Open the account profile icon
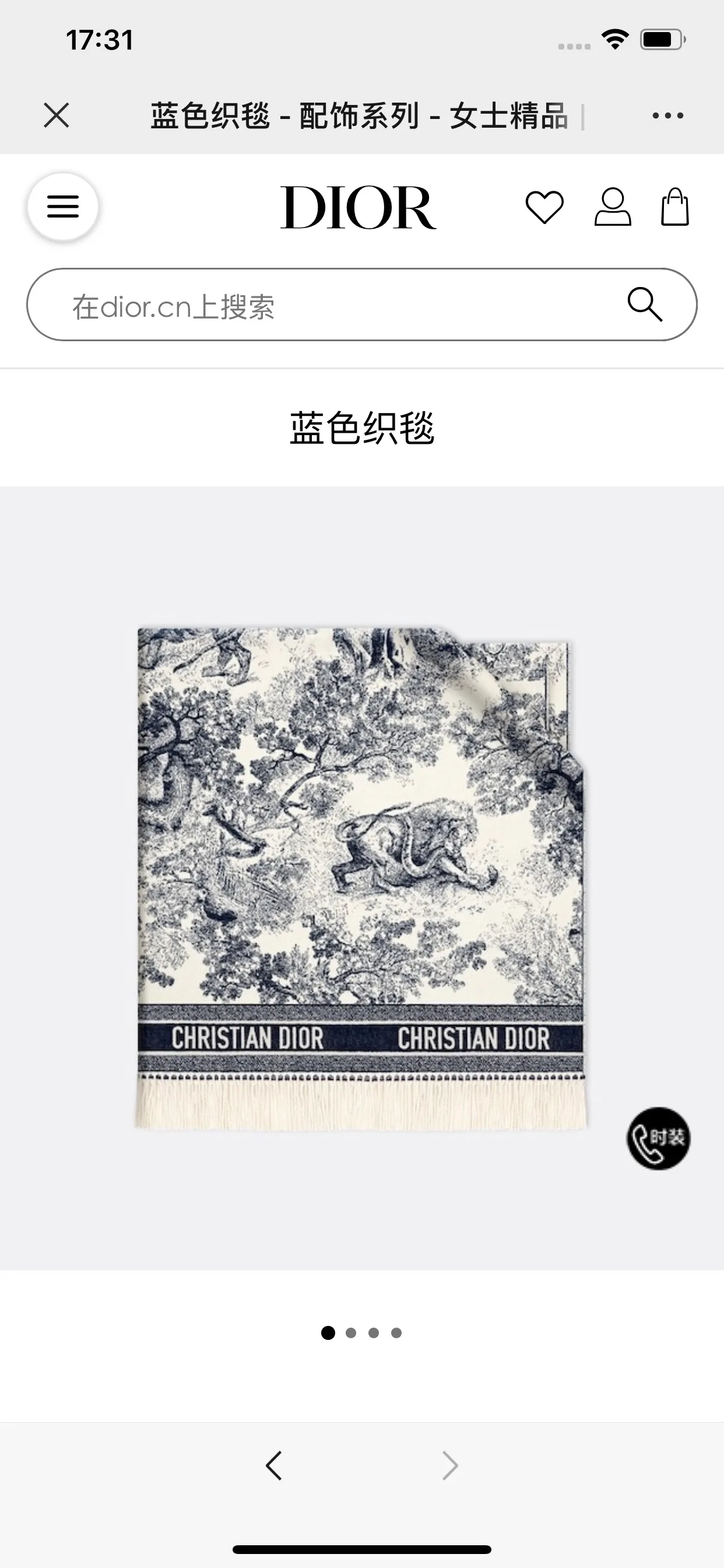This screenshot has height=1568, width=724. [613, 207]
